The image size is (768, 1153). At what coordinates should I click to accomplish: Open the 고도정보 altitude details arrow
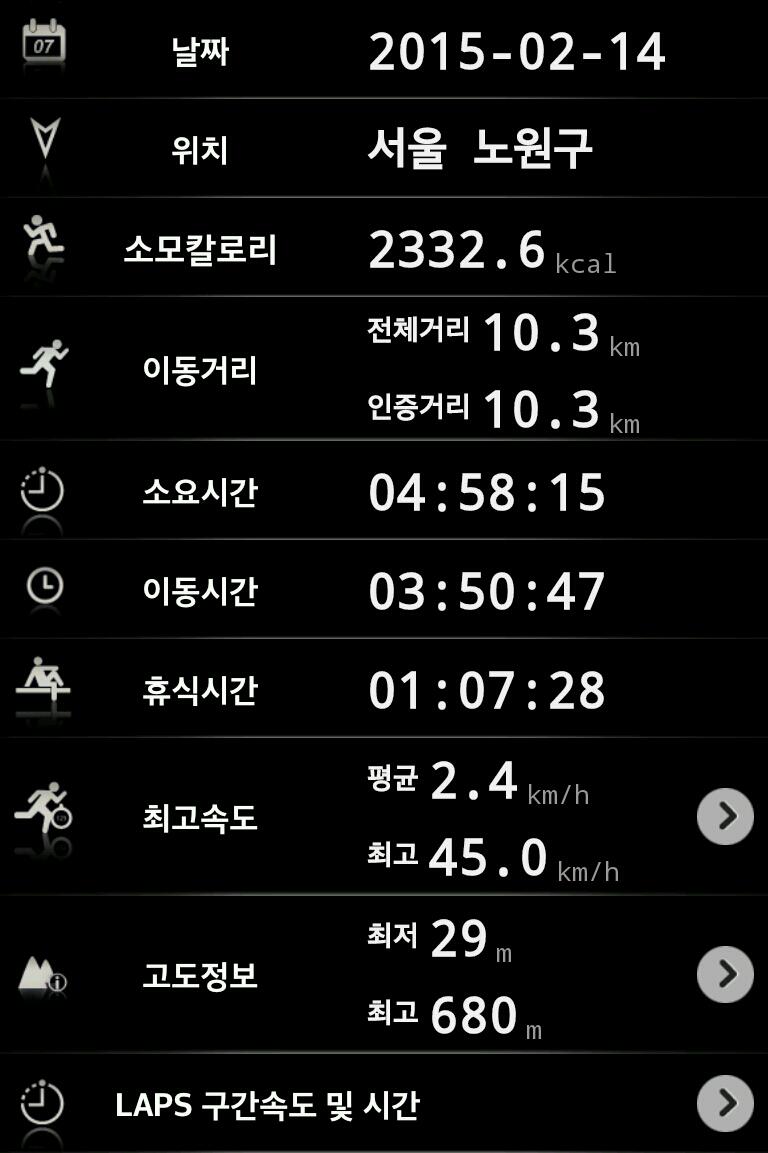pos(724,974)
